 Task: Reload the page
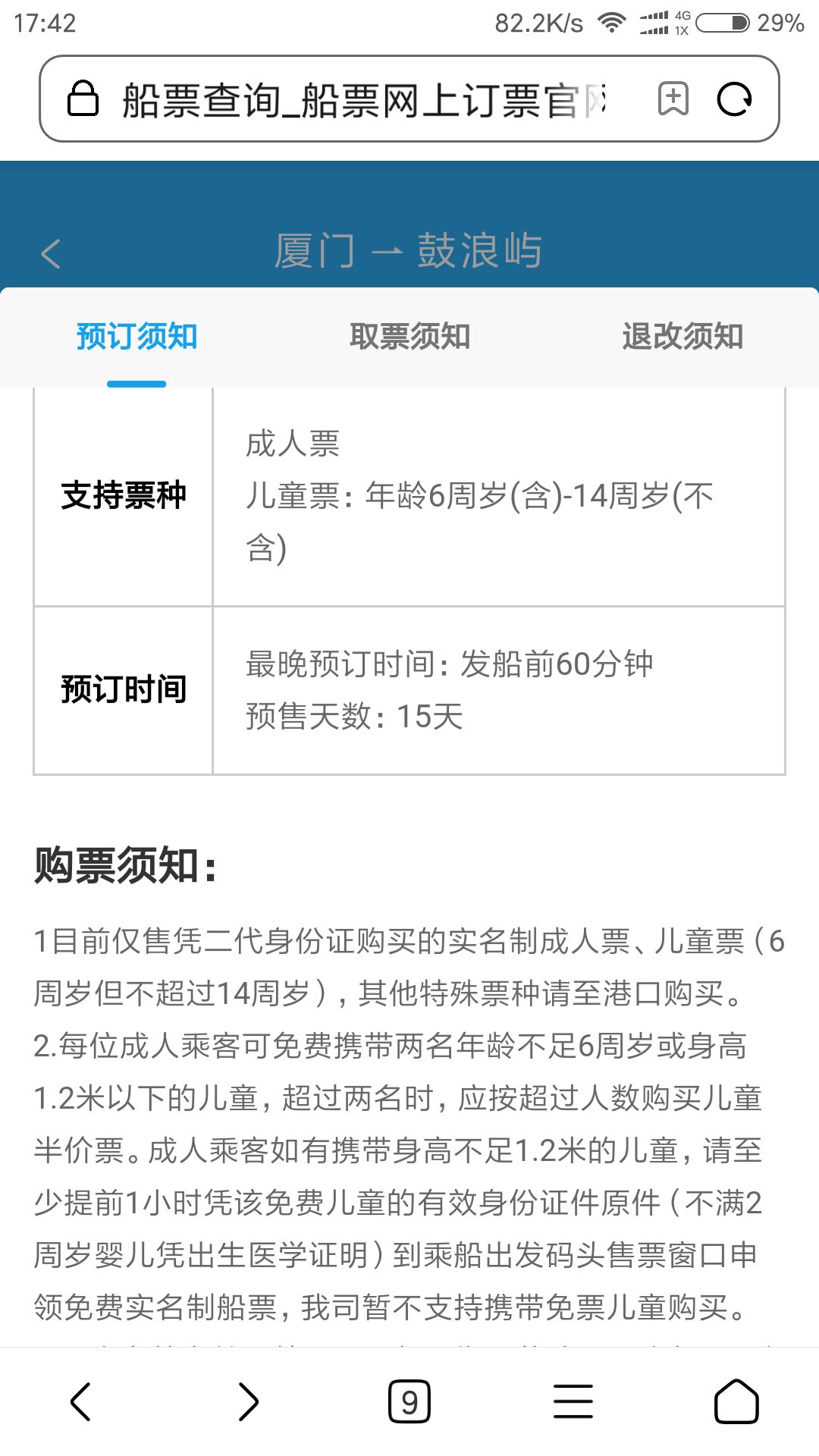(734, 99)
